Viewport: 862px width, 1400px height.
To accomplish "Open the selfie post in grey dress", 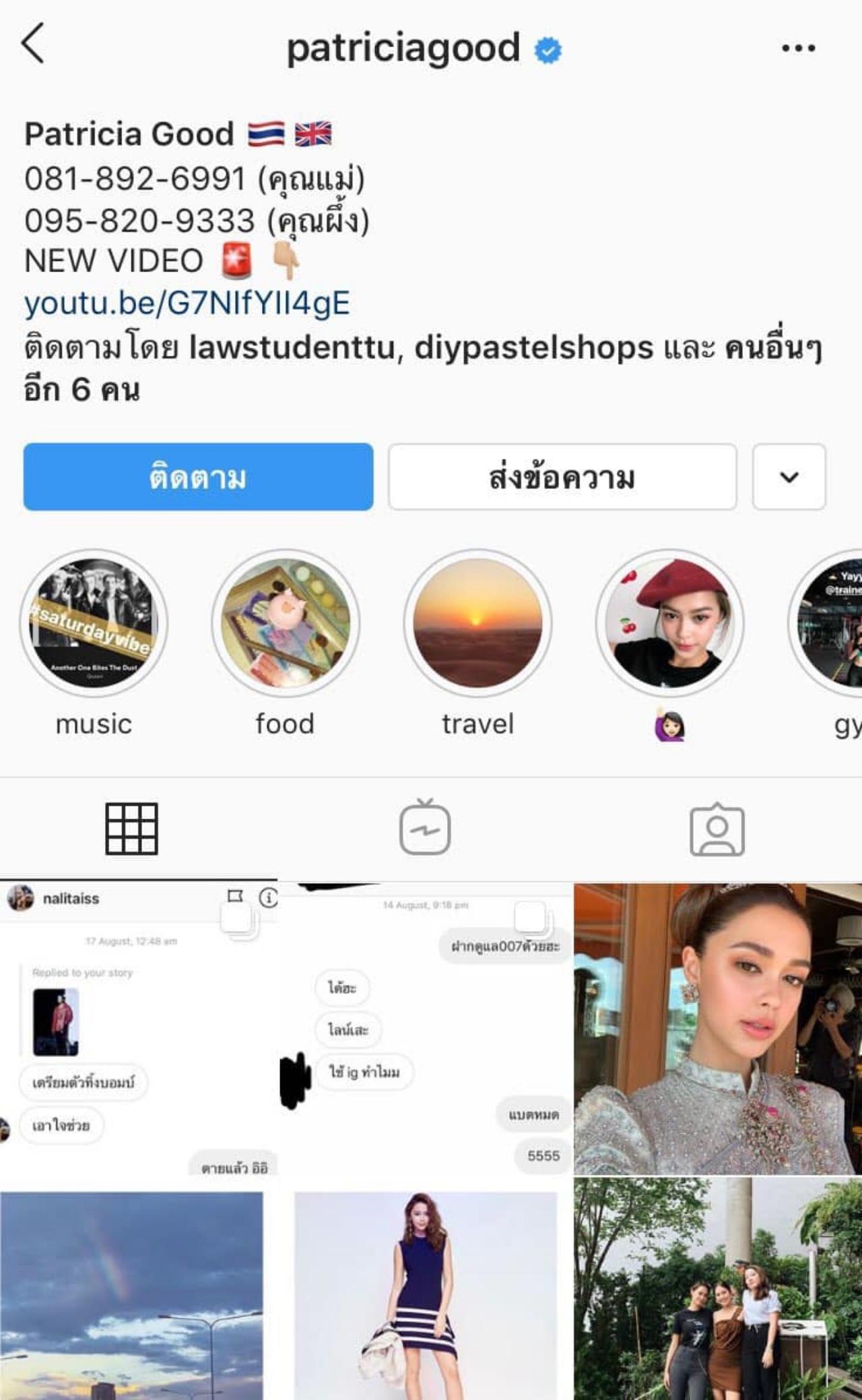I will tap(718, 1029).
